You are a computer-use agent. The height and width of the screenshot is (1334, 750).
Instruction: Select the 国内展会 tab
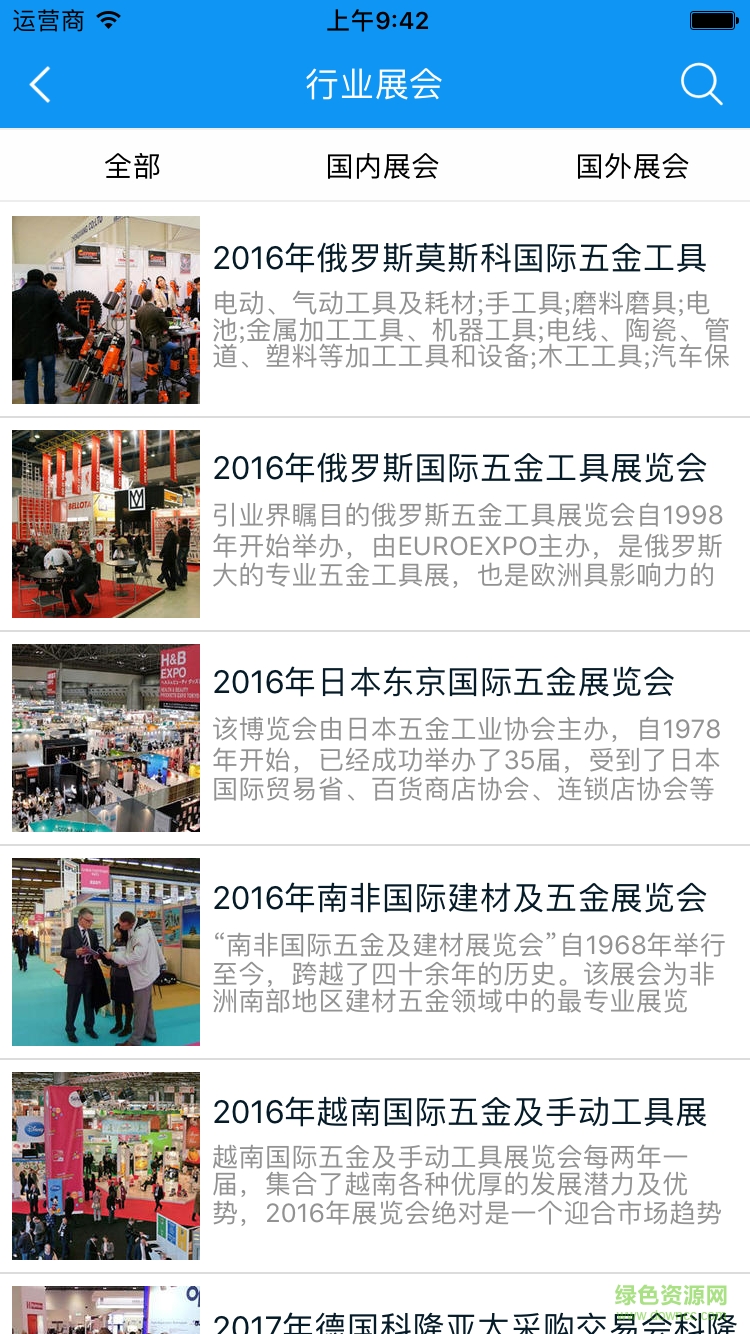pos(382,166)
